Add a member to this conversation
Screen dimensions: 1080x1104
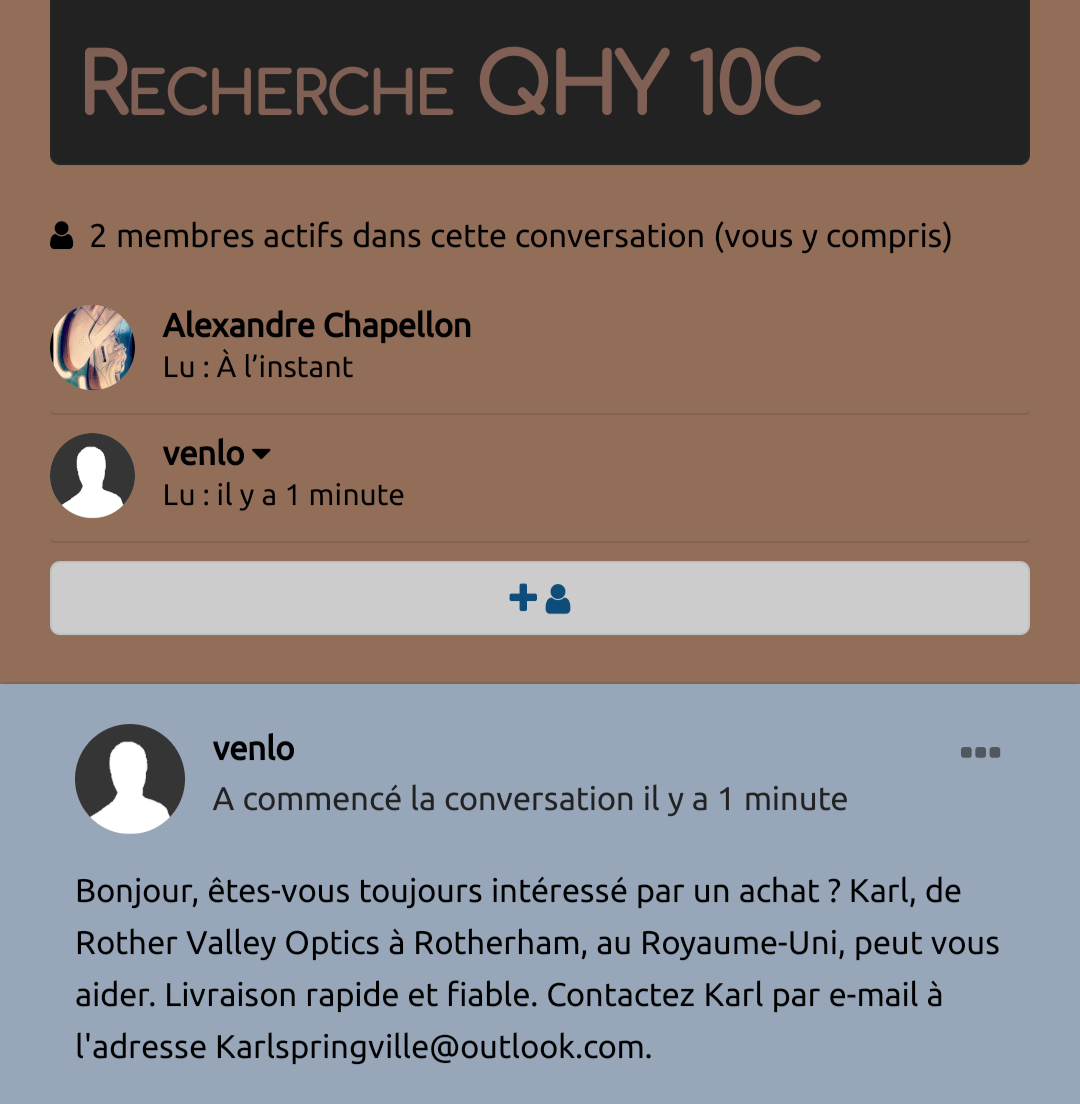click(540, 598)
